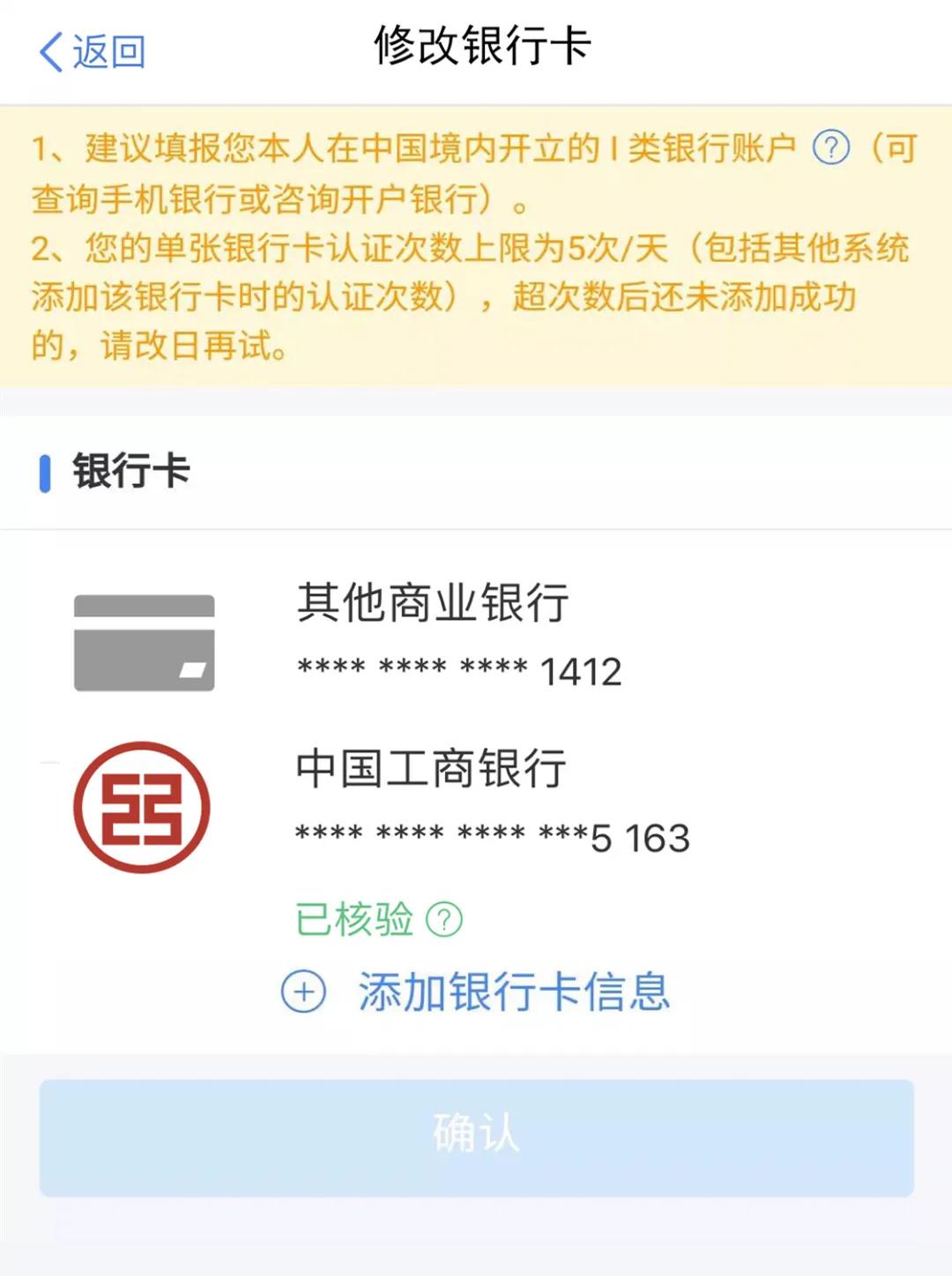The height and width of the screenshot is (1276, 952).
Task: Tap the plus icon before 添加银行卡信息
Action: coord(304,991)
